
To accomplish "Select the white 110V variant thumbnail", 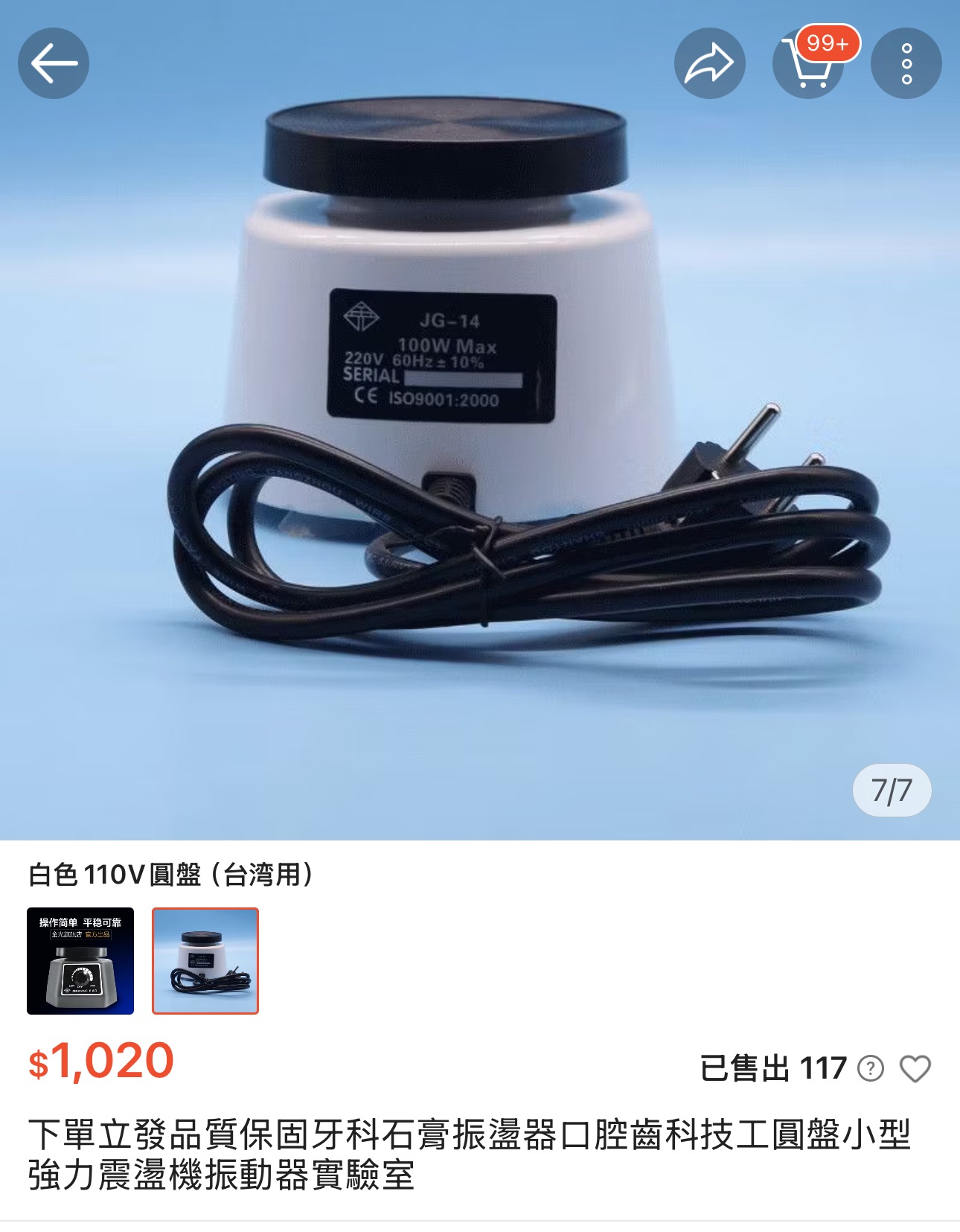I will click(205, 960).
